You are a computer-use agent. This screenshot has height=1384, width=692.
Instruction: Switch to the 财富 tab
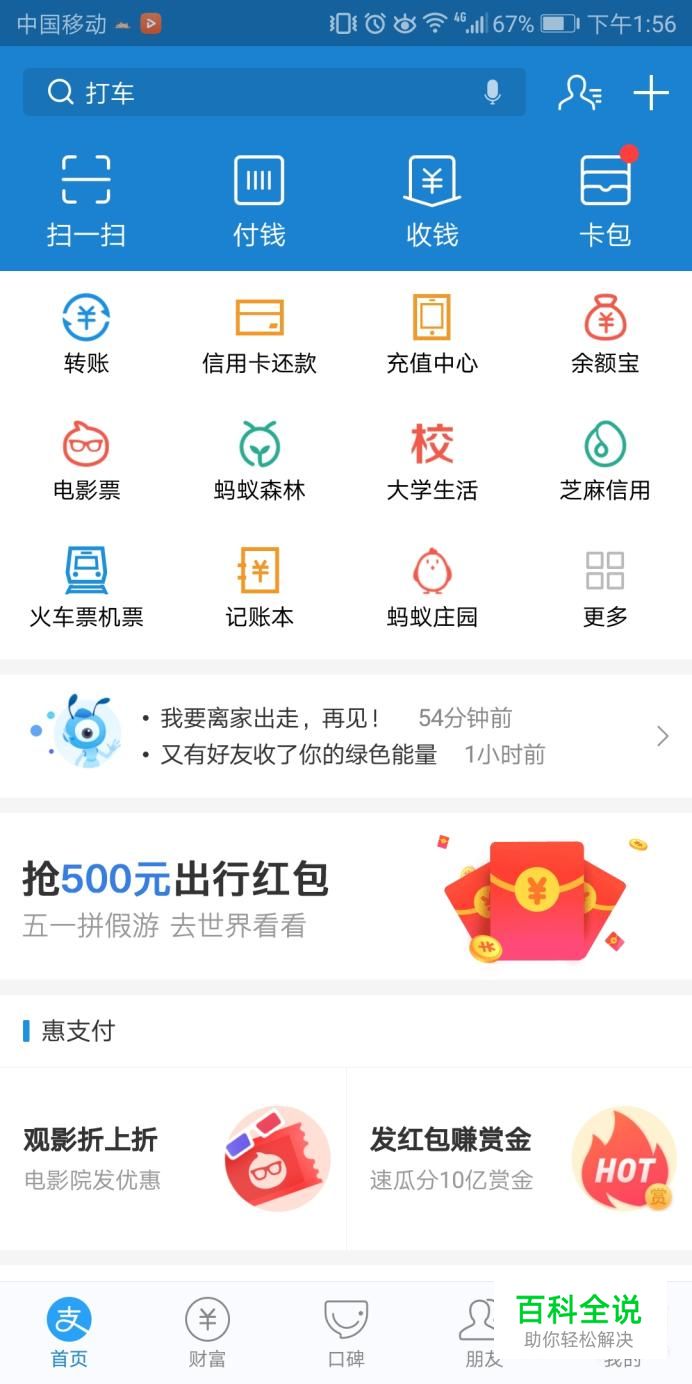(207, 1332)
